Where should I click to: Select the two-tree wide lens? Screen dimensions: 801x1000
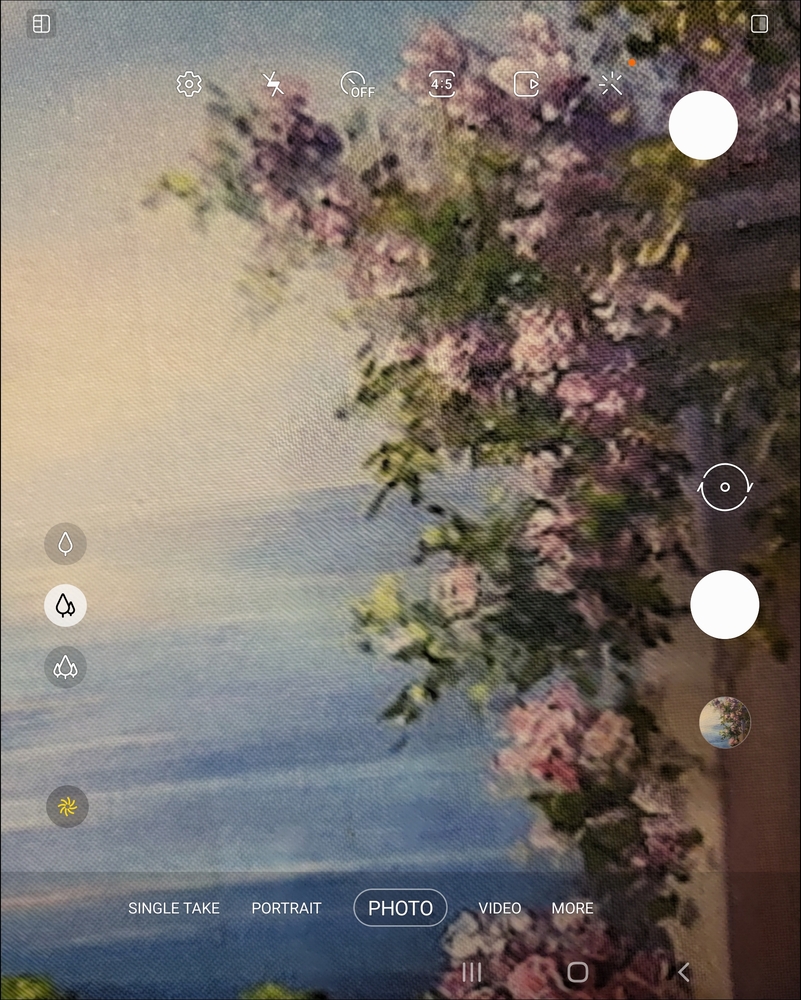coord(65,605)
